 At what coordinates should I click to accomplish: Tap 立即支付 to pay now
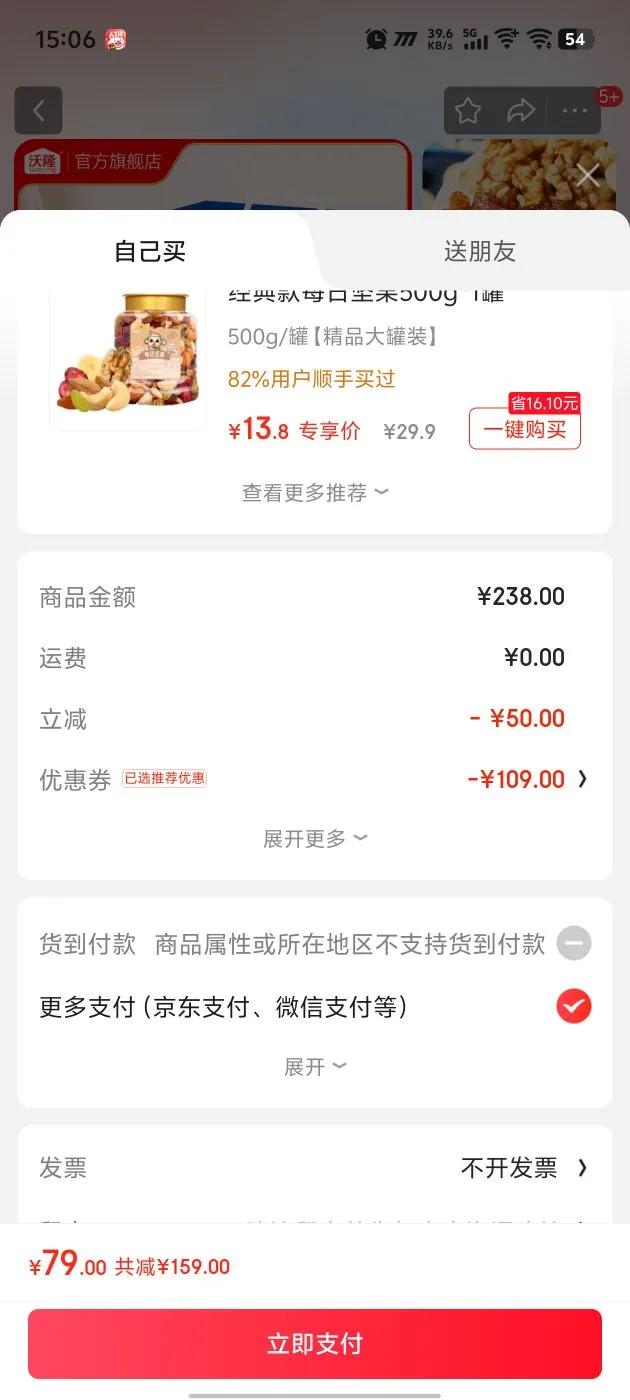[x=315, y=1344]
